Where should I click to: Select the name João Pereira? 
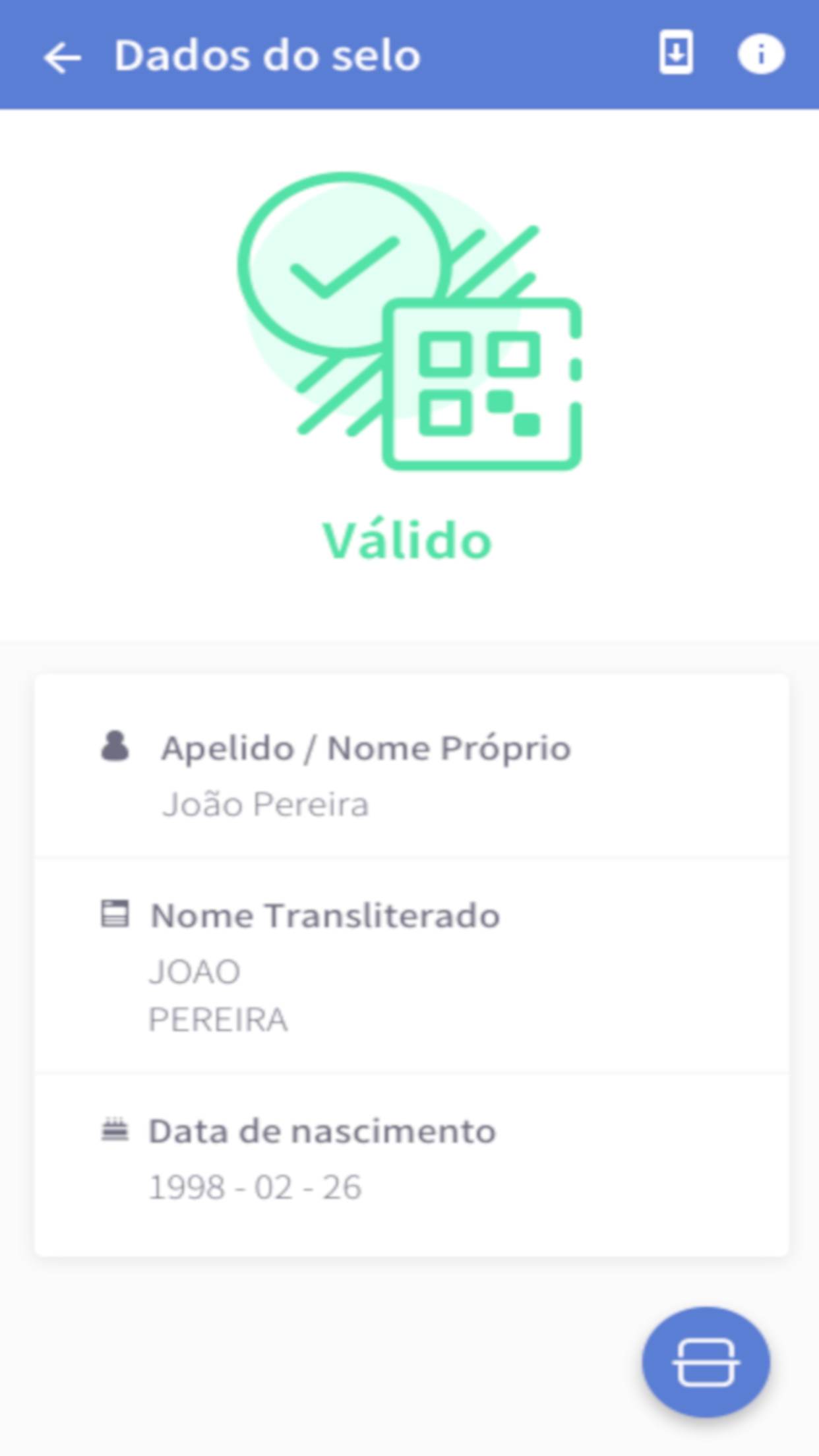(x=266, y=803)
